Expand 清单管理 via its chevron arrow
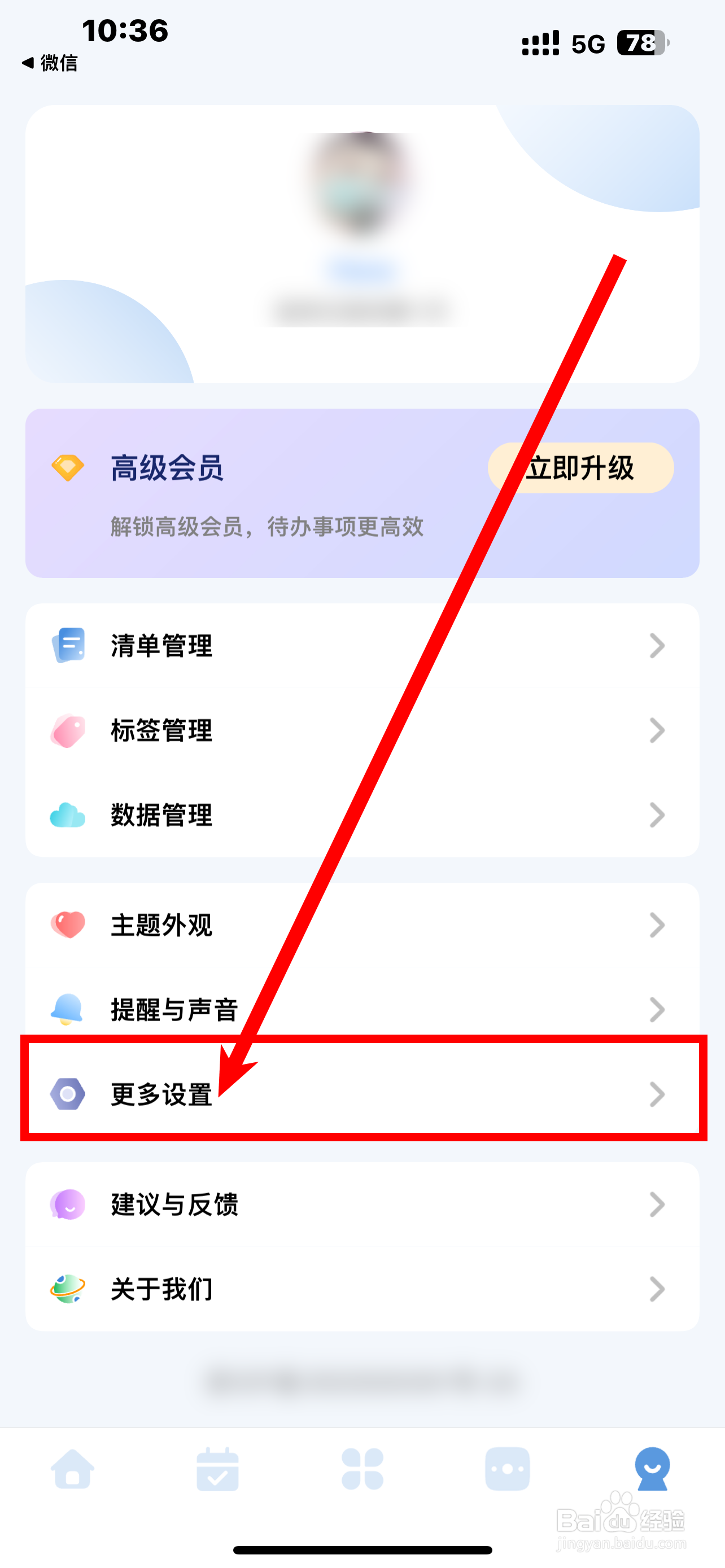Screen dimensions: 725x1568 click(657, 646)
